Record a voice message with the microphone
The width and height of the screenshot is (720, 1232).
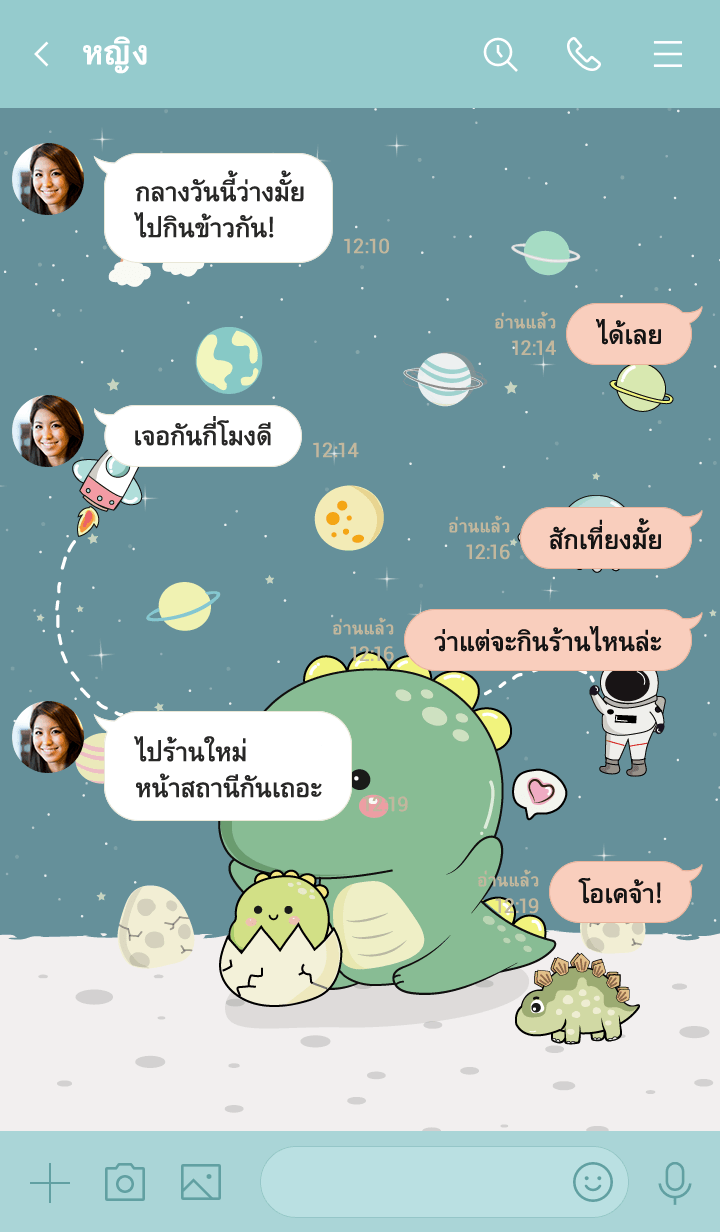[674, 1182]
